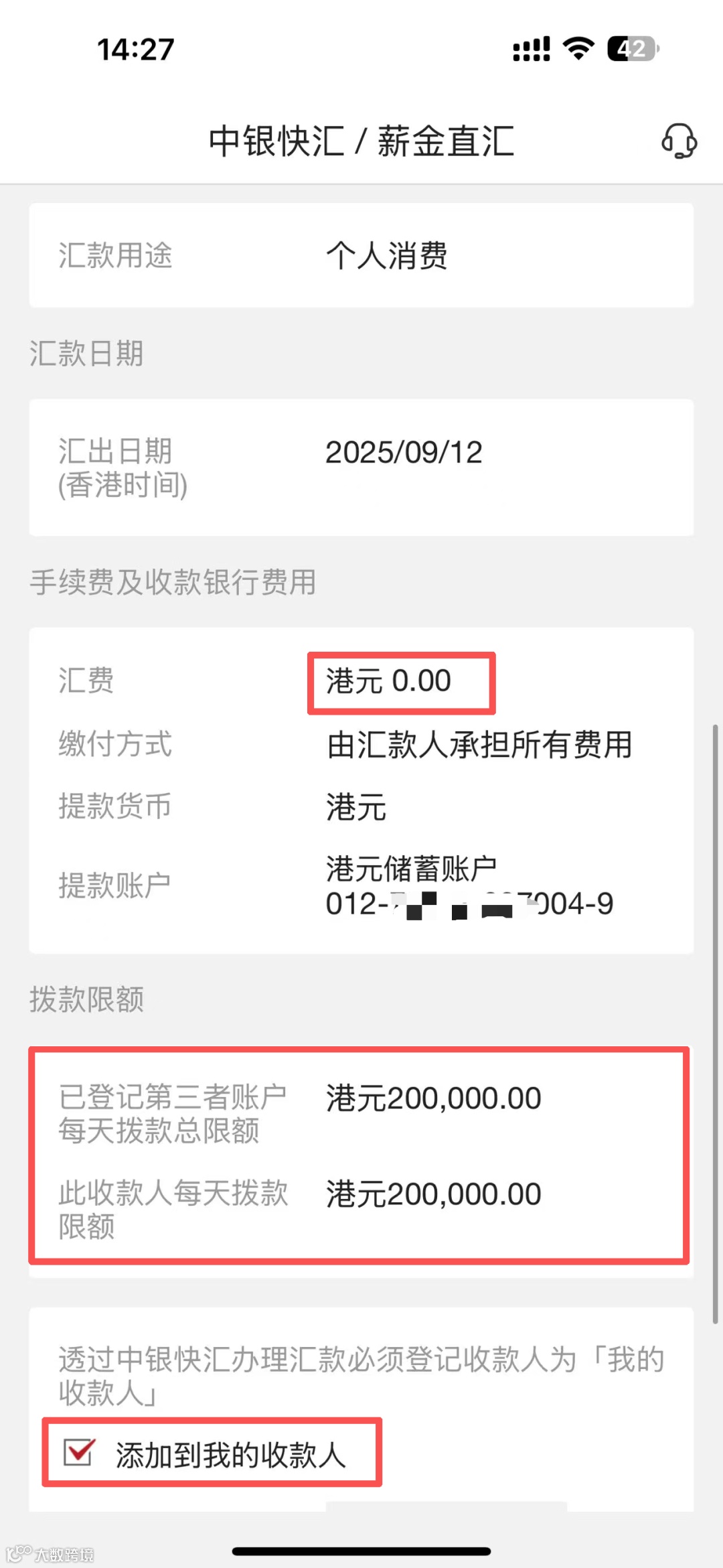Select the masked account number 012-004-9
This screenshot has height=1568, width=723.
point(469,903)
